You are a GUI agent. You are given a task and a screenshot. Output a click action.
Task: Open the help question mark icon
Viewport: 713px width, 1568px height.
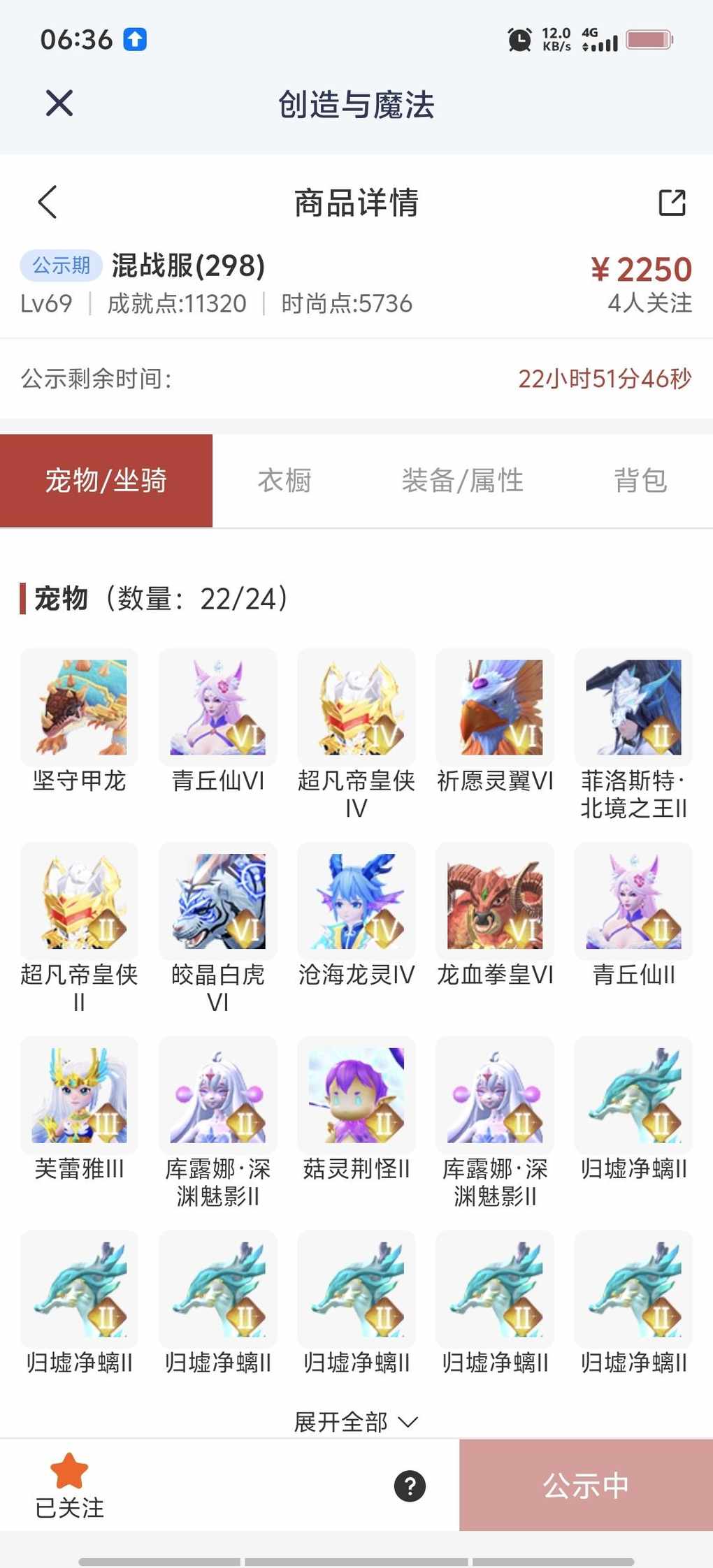(410, 1486)
